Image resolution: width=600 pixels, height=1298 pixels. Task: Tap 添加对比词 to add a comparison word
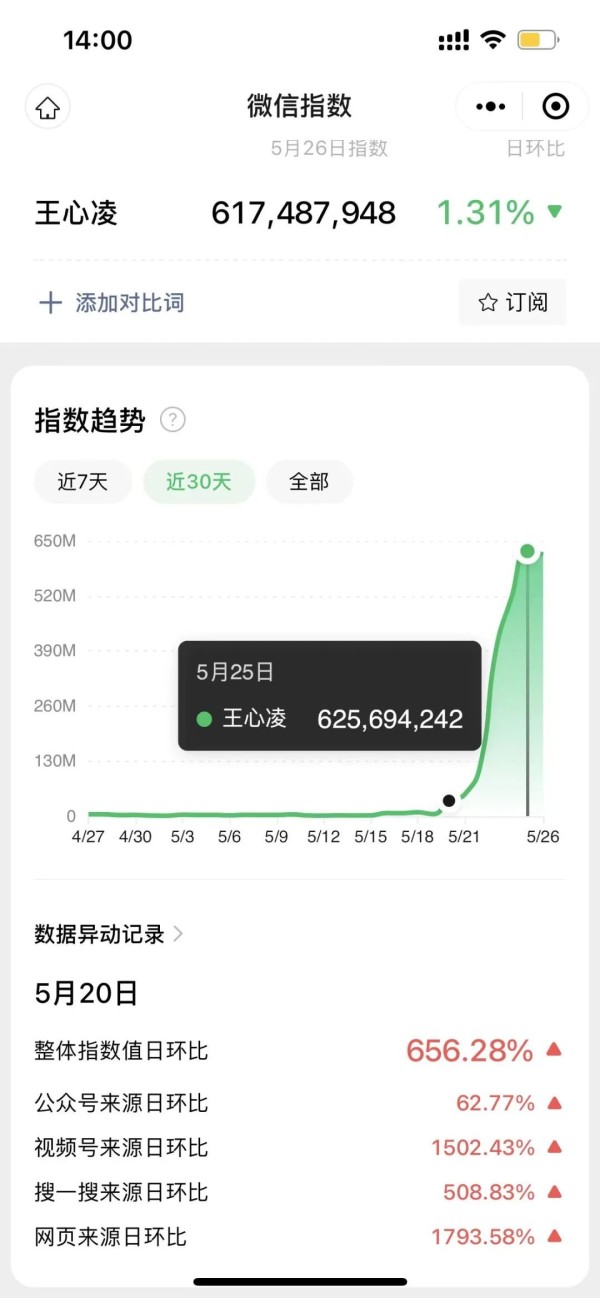tap(110, 303)
